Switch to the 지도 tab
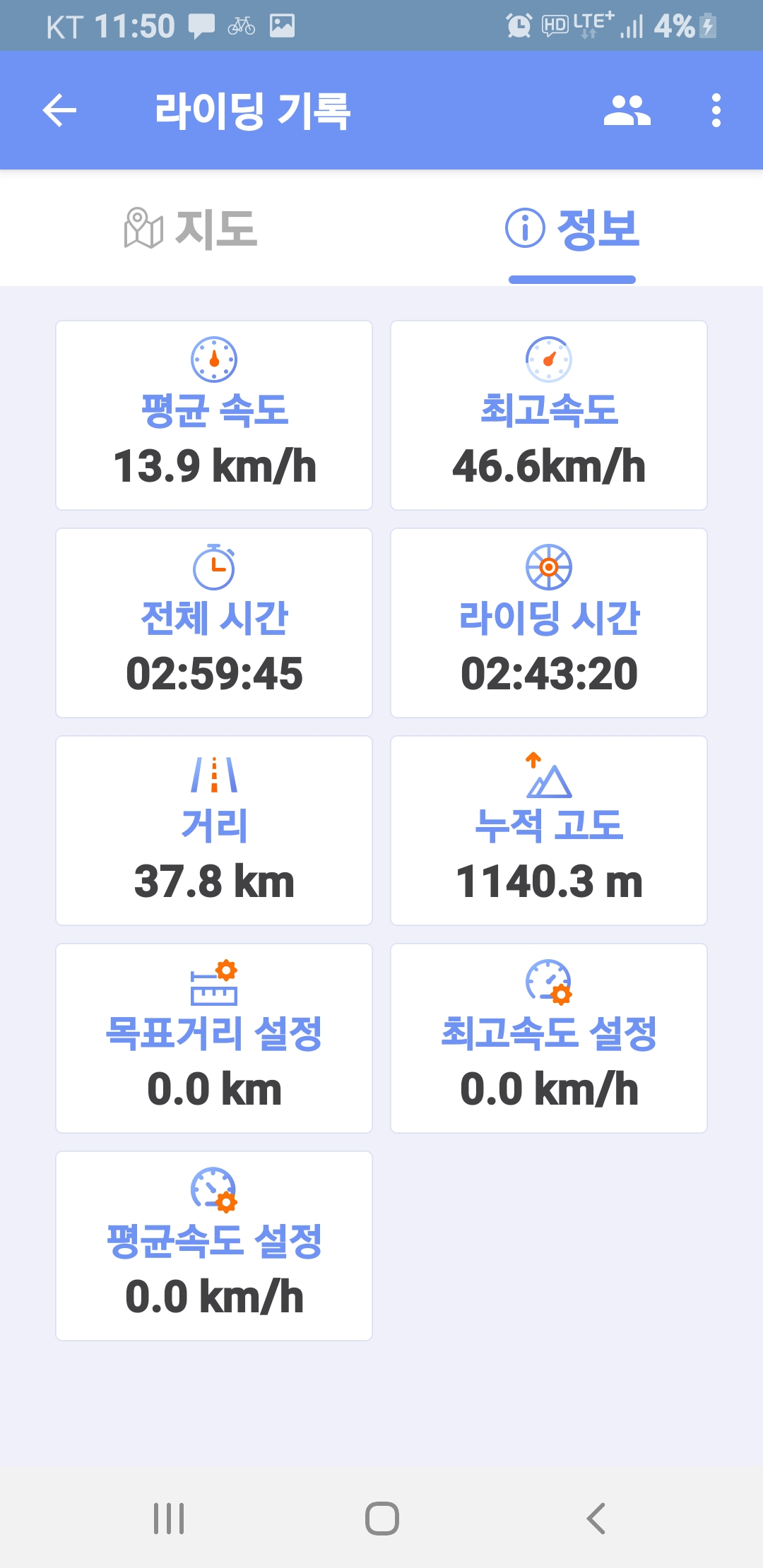The width and height of the screenshot is (763, 1568). coord(191,228)
